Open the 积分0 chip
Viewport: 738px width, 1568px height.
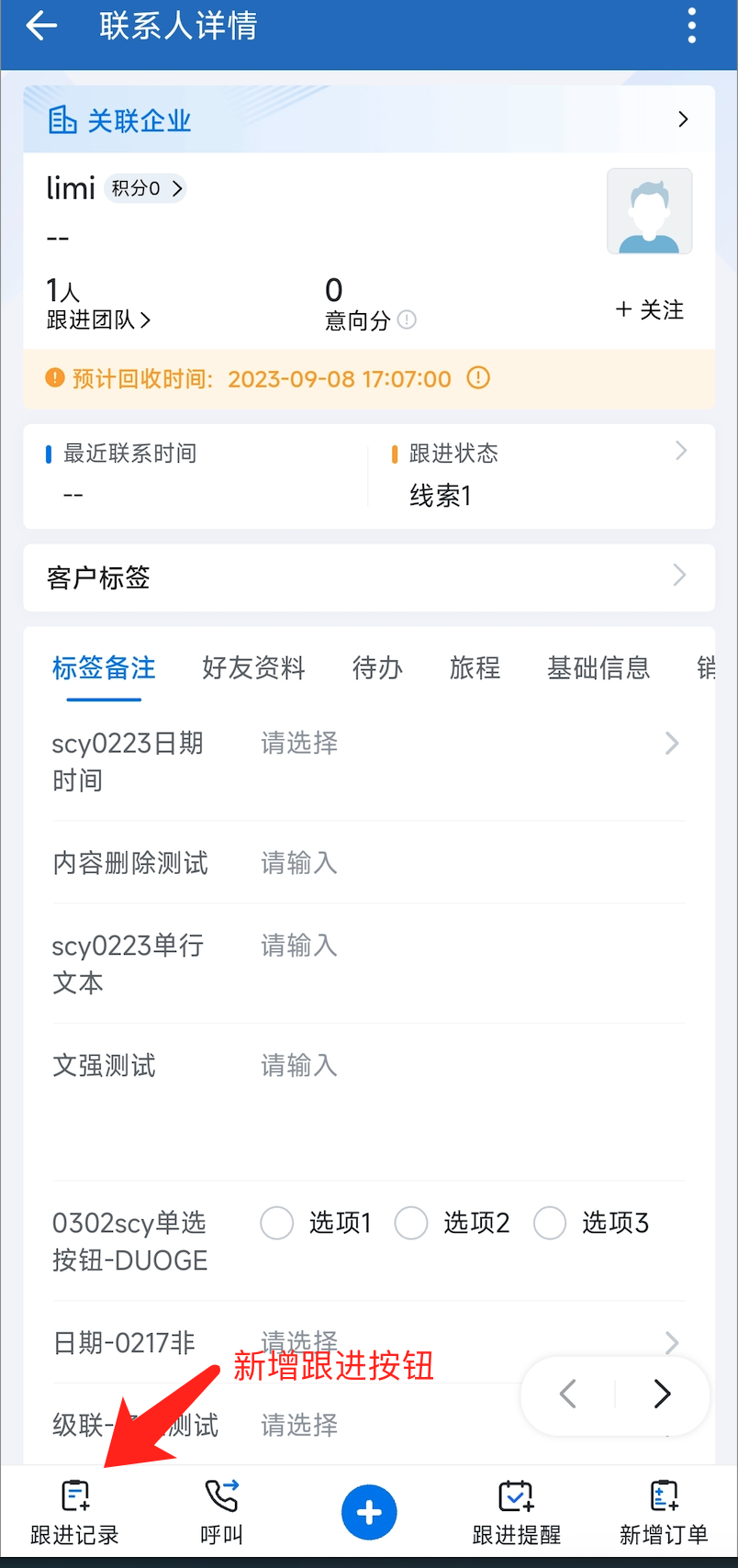(x=145, y=188)
